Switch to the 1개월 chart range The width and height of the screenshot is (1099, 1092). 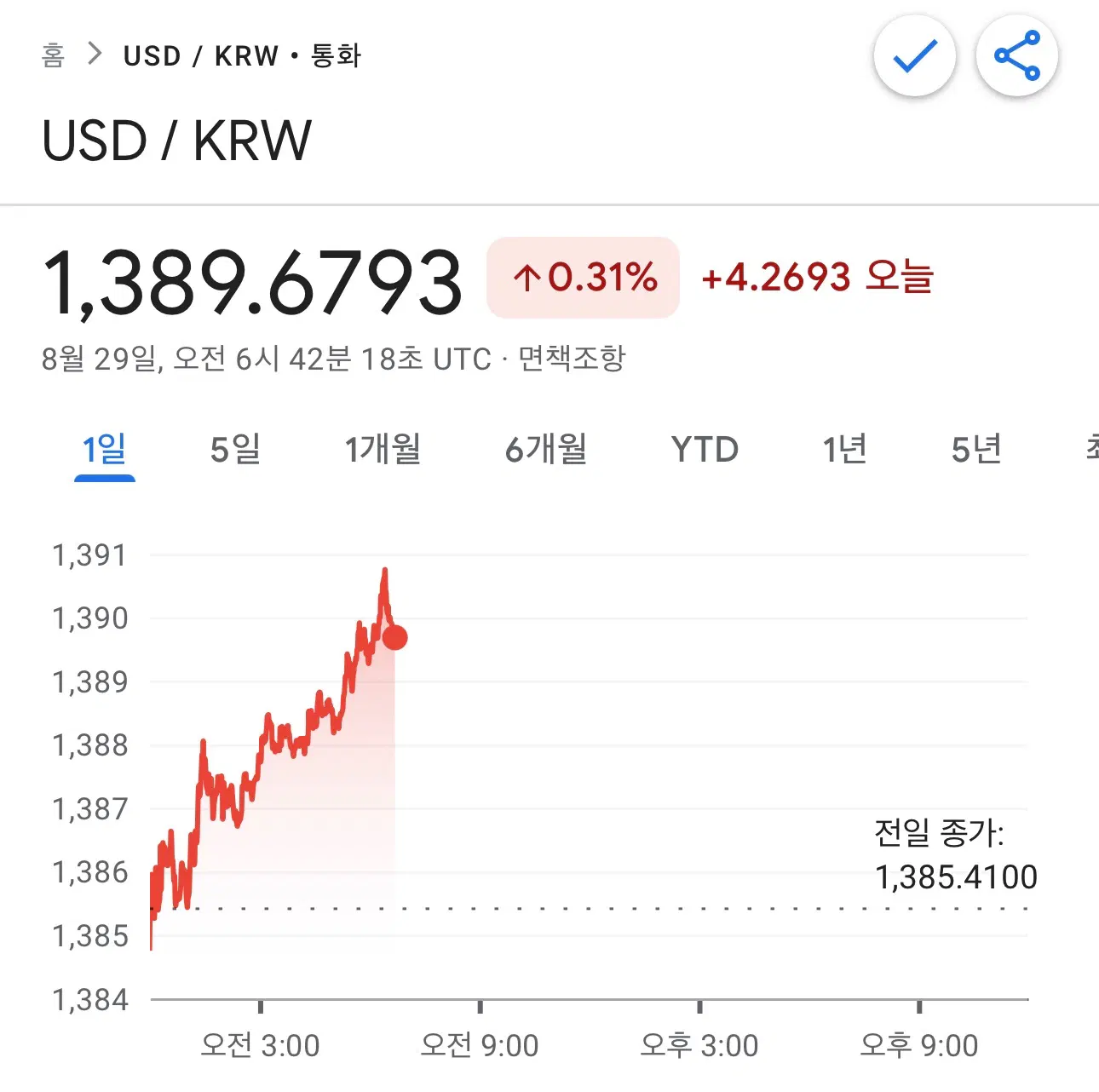point(383,449)
